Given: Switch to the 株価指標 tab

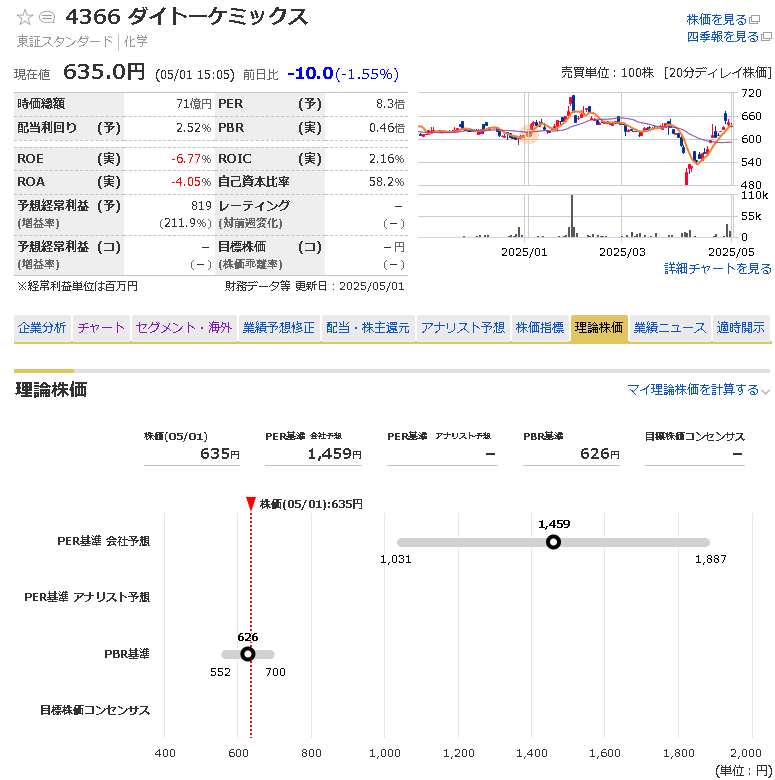Looking at the screenshot, I should point(540,328).
